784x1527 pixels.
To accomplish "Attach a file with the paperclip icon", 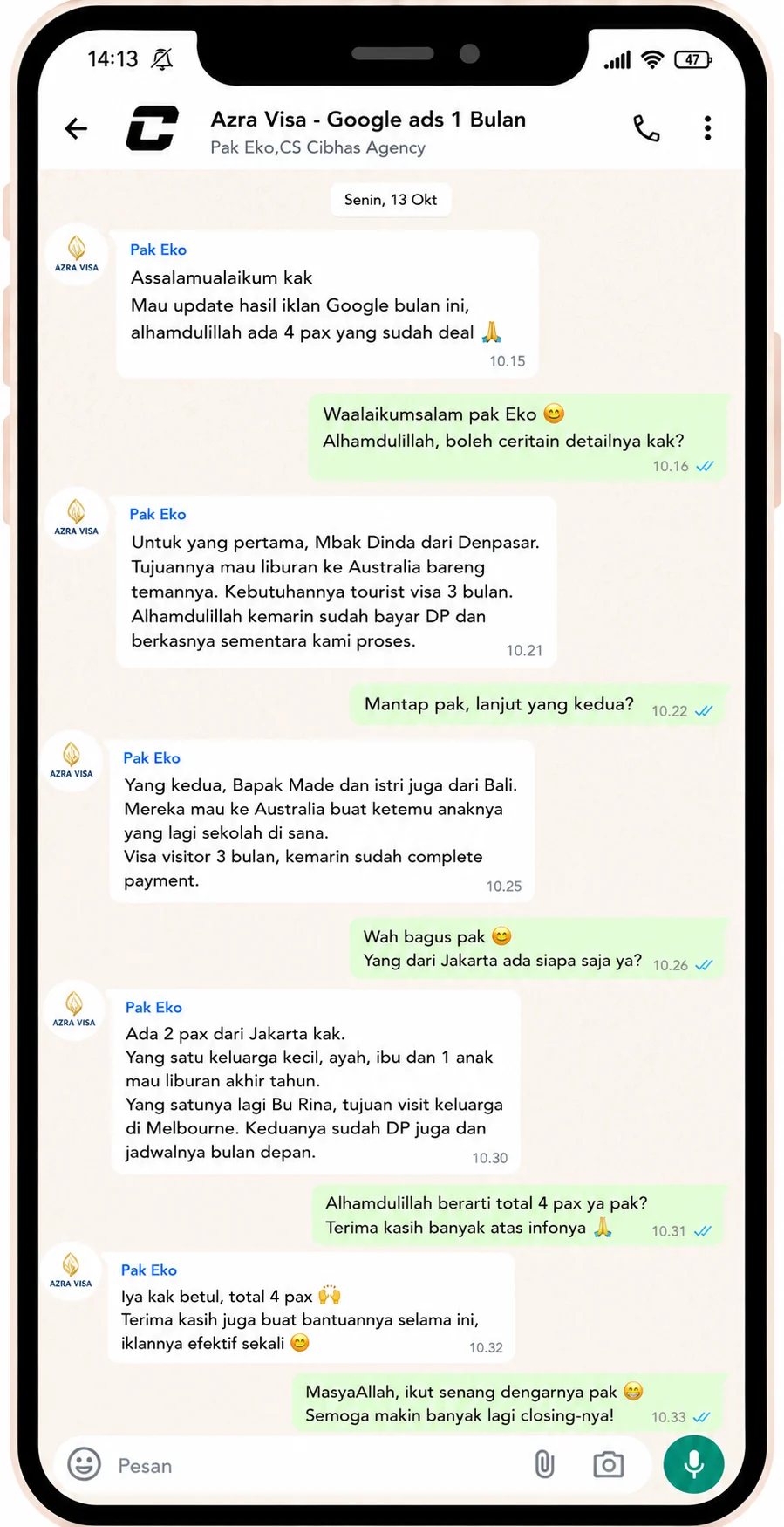I will tap(544, 1464).
